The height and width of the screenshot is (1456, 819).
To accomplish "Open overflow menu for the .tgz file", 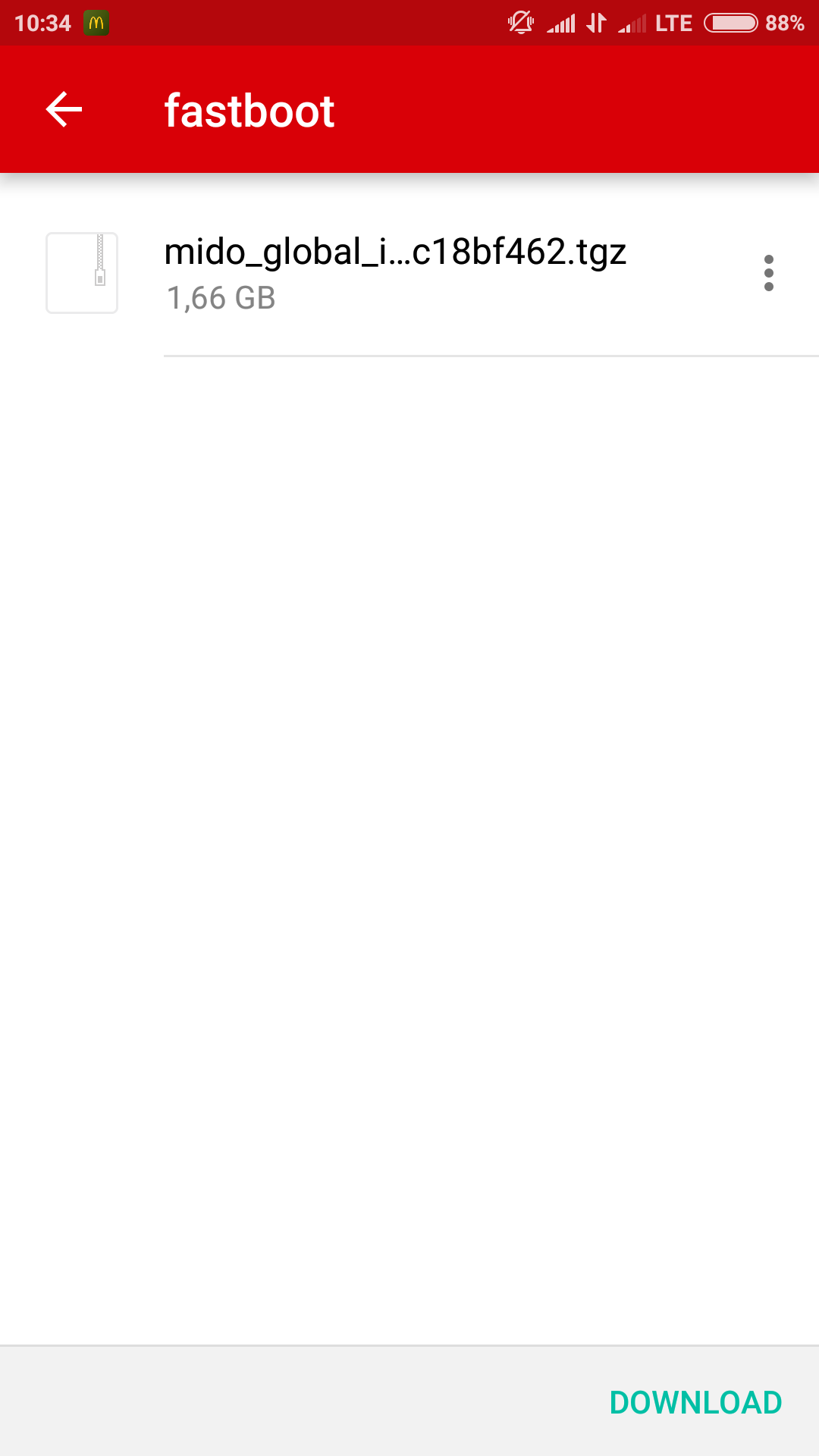I will (x=769, y=273).
